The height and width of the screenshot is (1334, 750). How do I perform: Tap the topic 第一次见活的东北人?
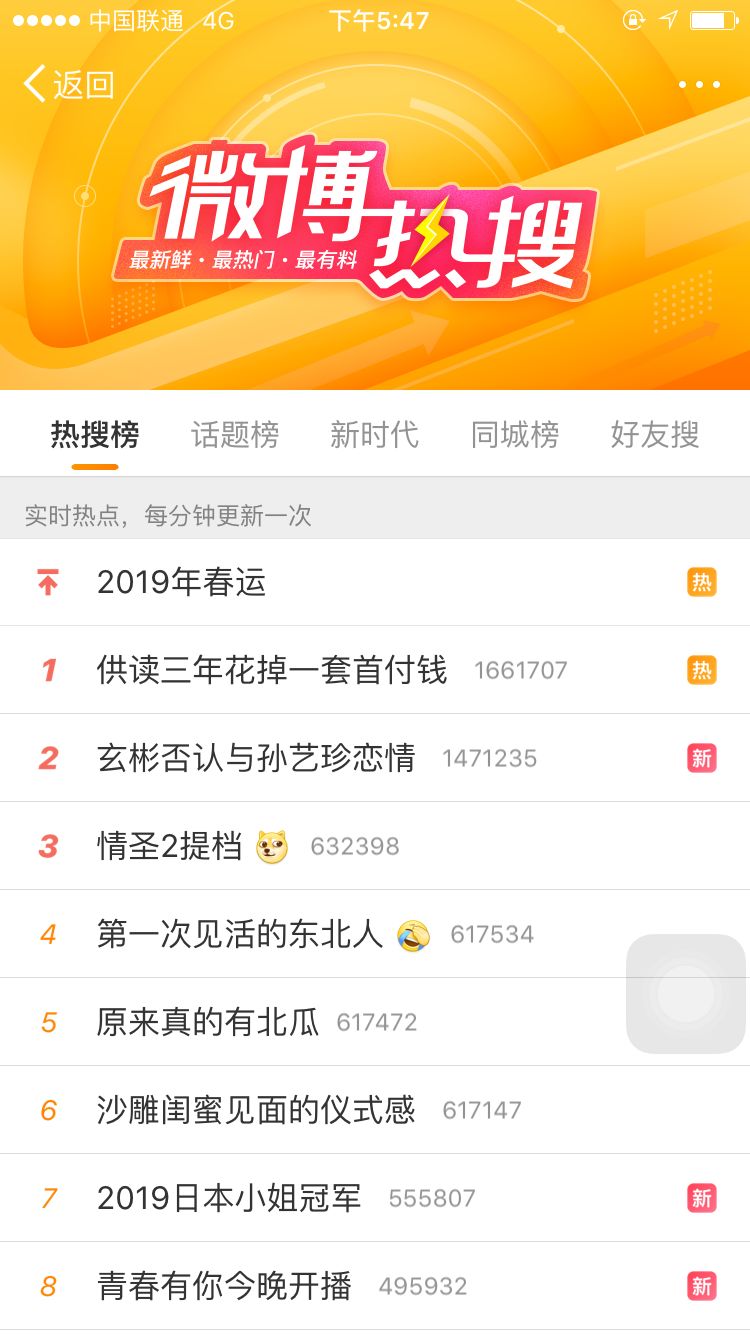(x=240, y=934)
